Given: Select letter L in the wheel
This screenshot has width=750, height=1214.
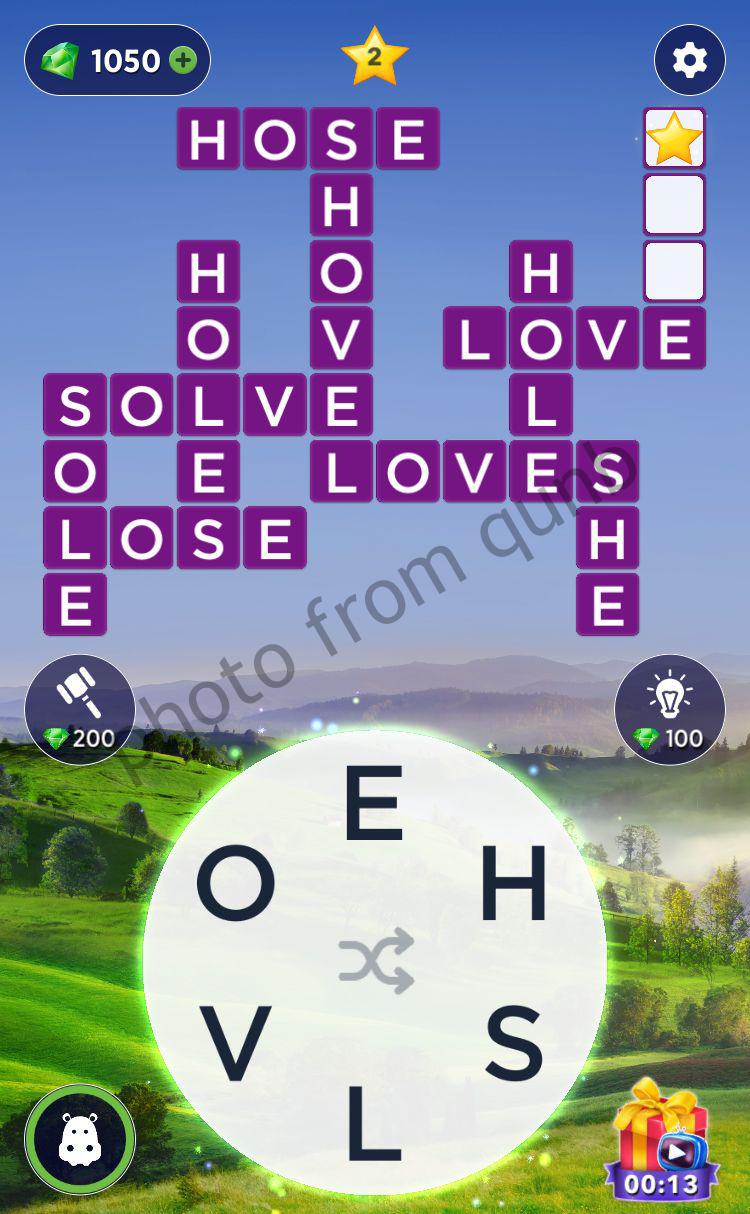Looking at the screenshot, I should coord(372,1123).
